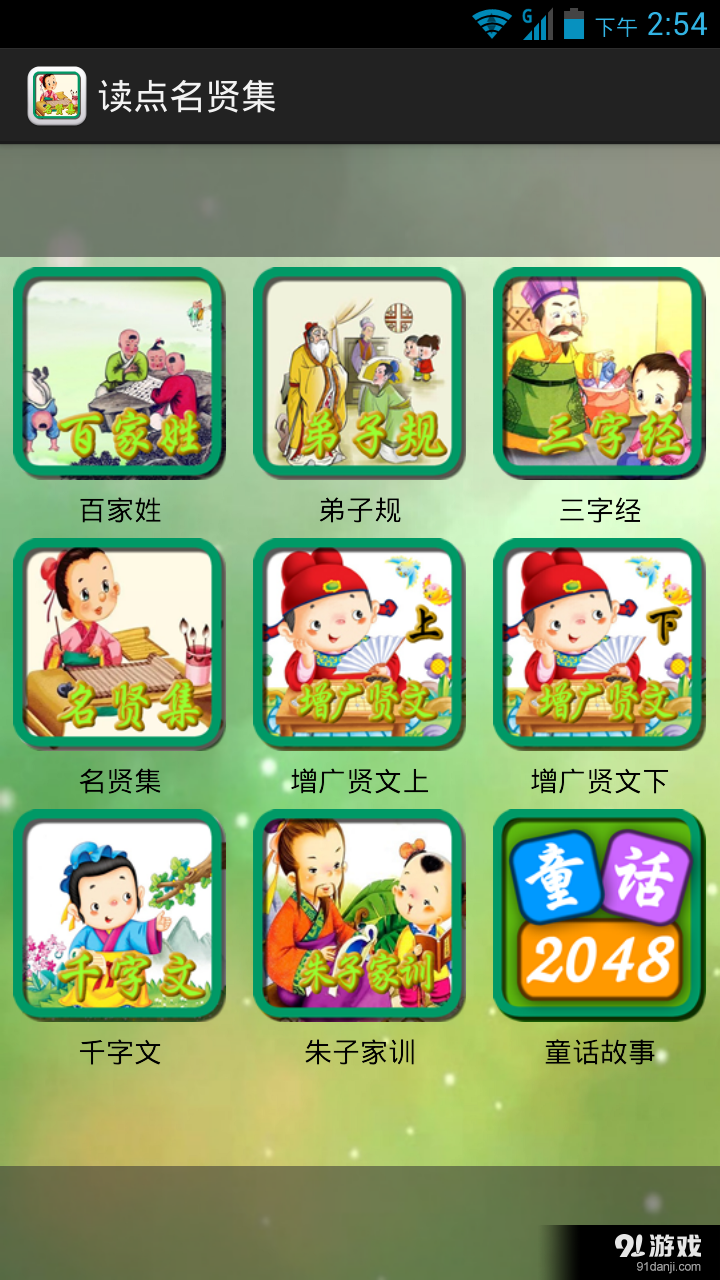Click the 童话故事 text label
The width and height of the screenshot is (720, 1280).
click(x=598, y=1052)
